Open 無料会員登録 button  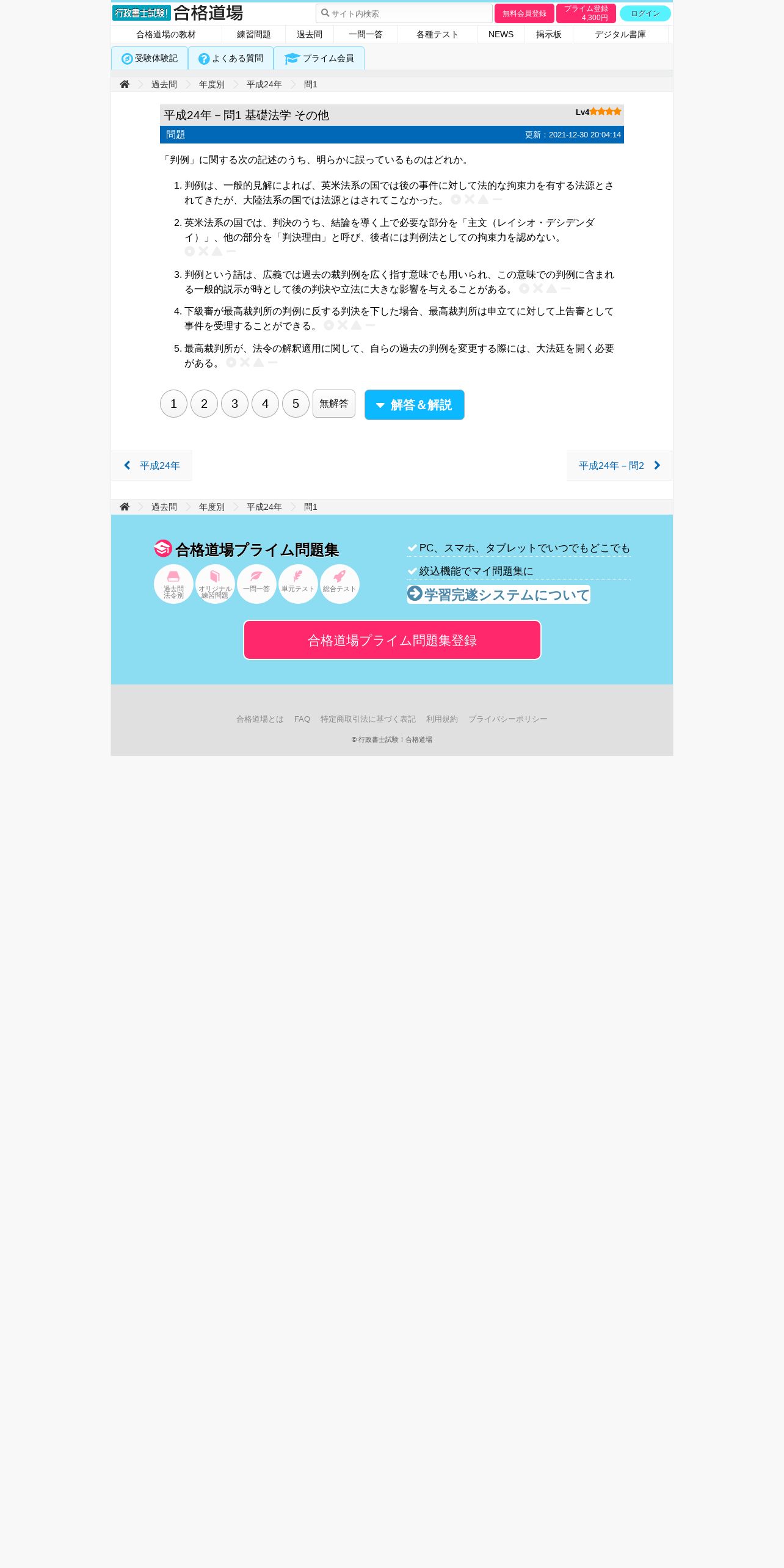[524, 13]
